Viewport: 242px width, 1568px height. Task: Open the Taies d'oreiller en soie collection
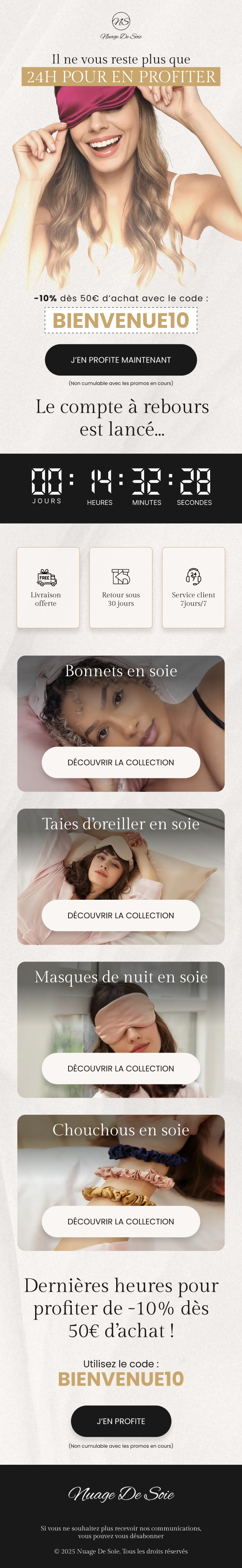coord(121,915)
